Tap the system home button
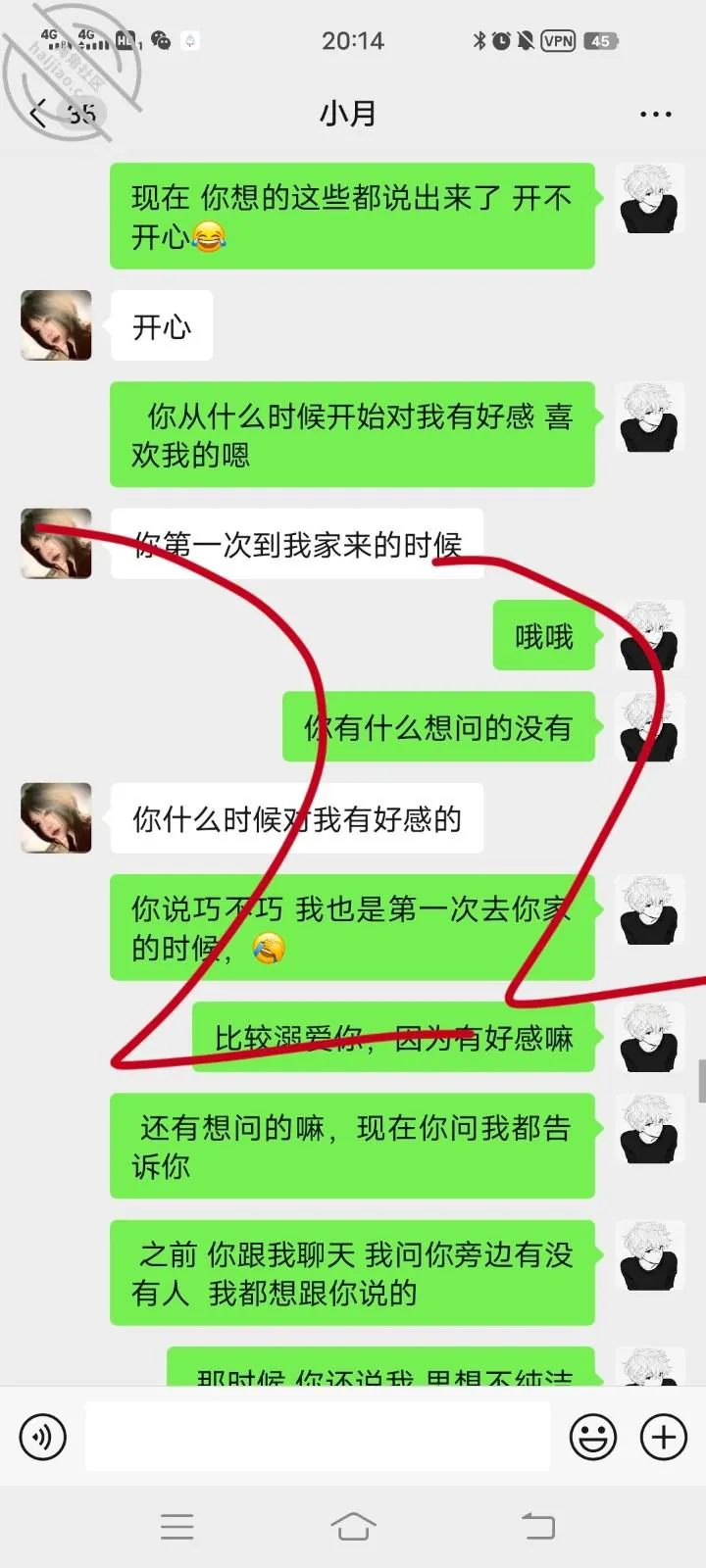The height and width of the screenshot is (1568, 706). pyautogui.click(x=353, y=1526)
